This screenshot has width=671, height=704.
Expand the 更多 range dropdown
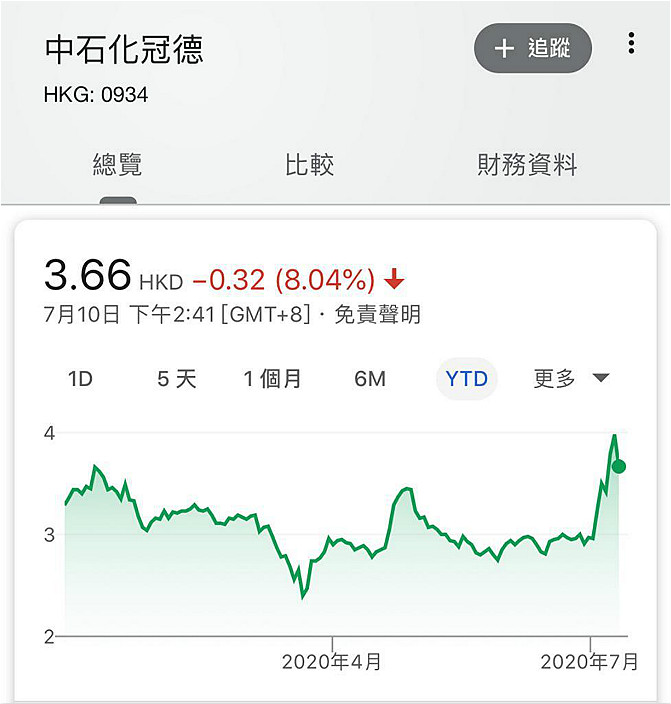coord(571,378)
